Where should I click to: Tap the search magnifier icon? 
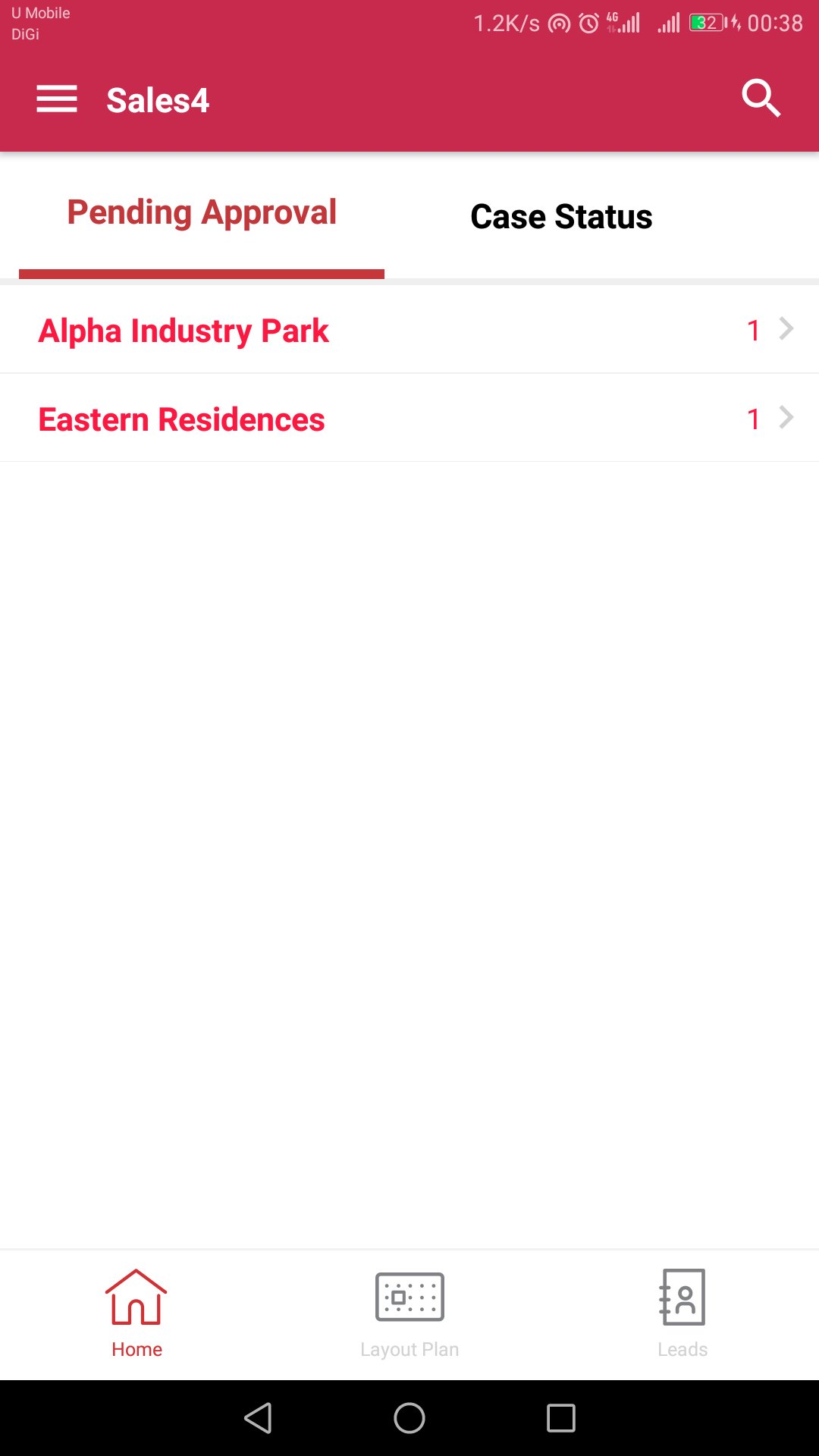click(x=761, y=99)
